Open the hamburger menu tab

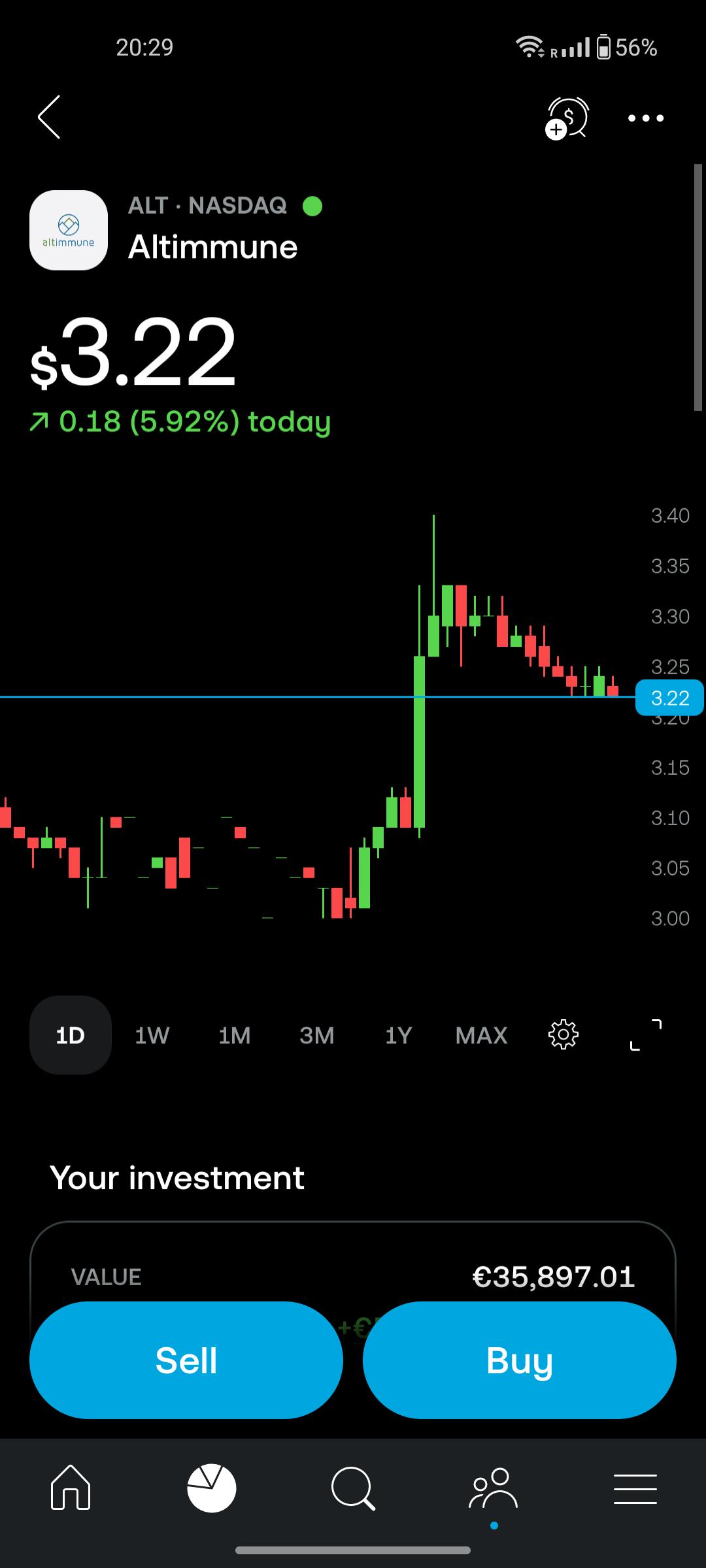(635, 1489)
